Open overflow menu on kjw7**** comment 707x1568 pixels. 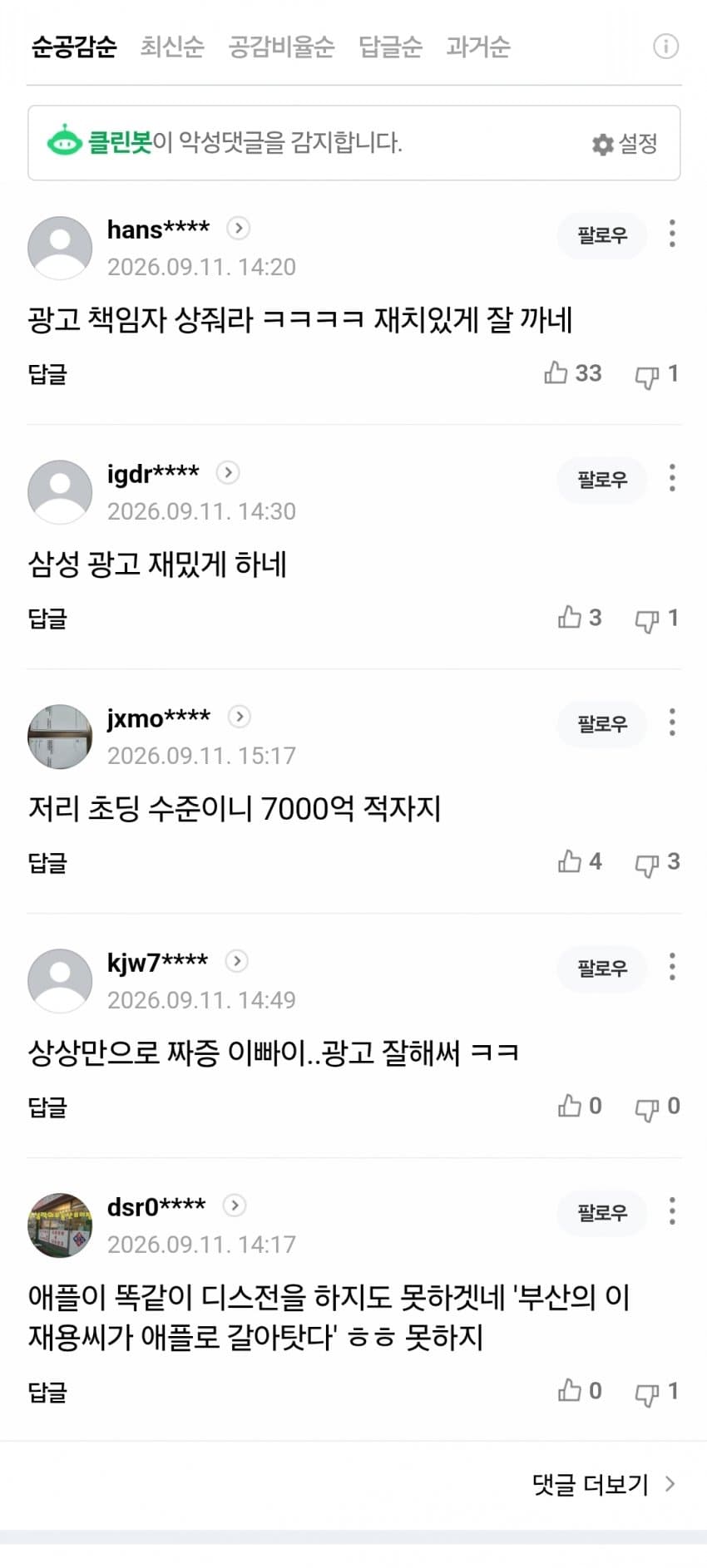672,967
